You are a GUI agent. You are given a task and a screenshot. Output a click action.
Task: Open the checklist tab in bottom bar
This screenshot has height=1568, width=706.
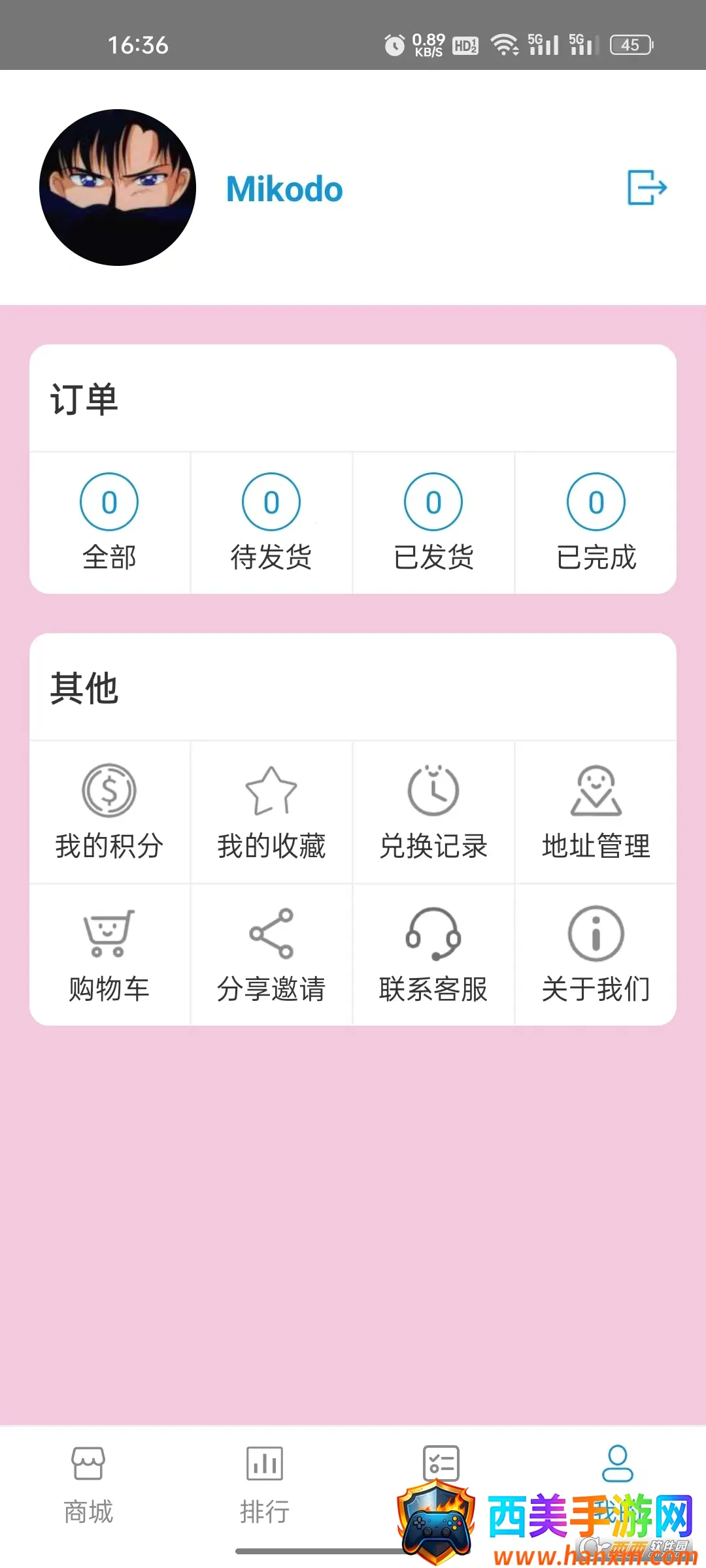point(441,1465)
